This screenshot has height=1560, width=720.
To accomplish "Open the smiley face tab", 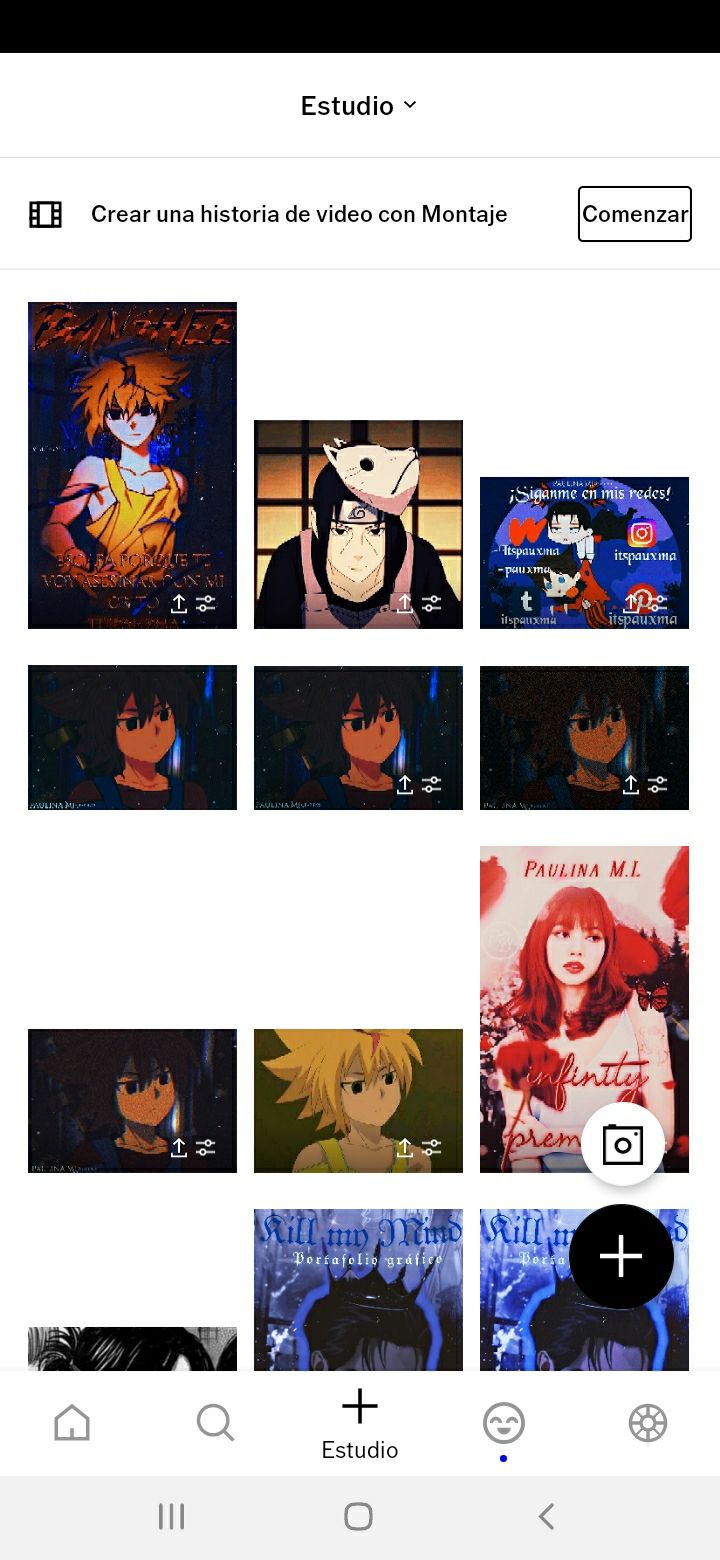I will 503,1422.
